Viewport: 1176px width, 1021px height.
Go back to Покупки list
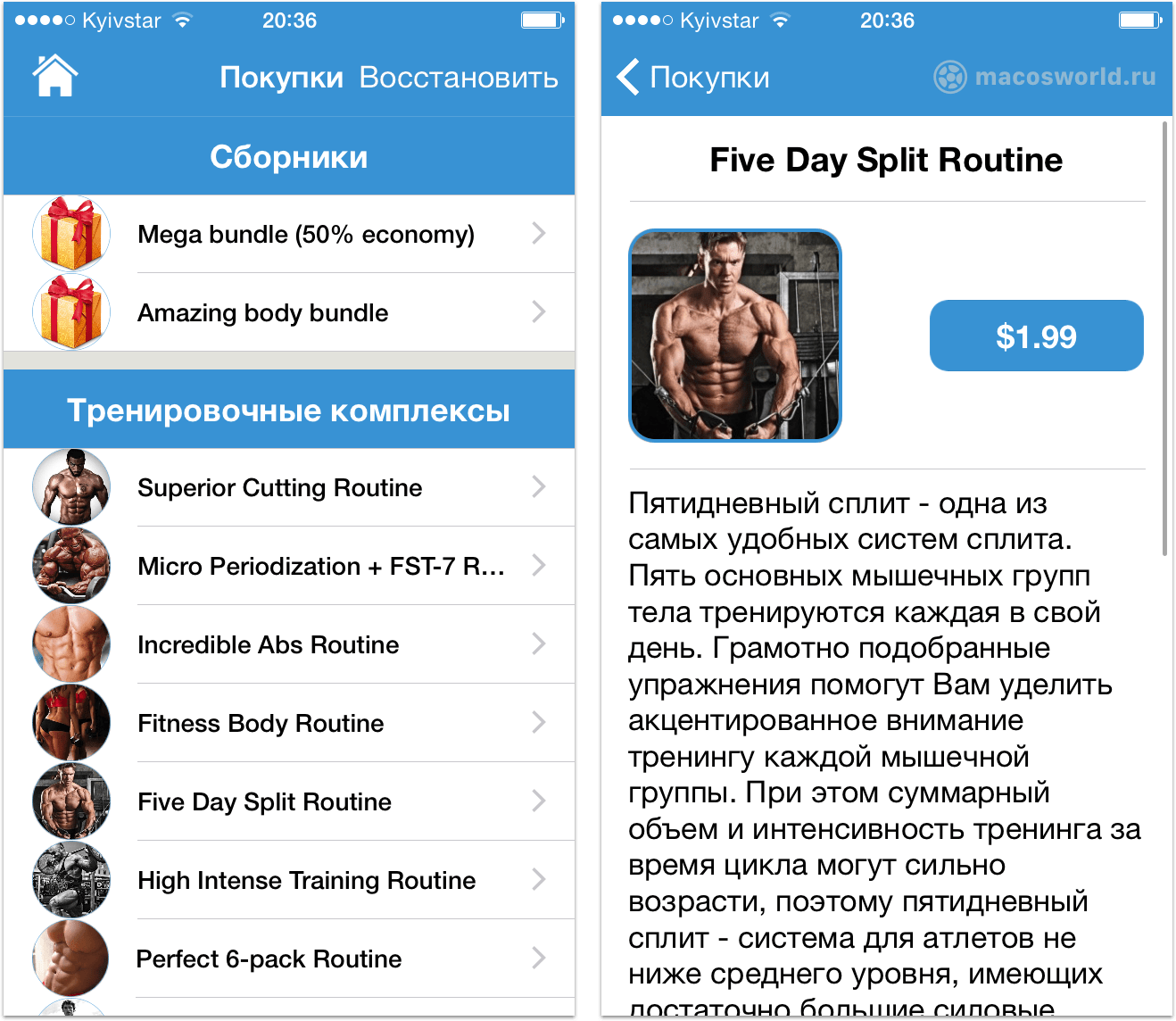693,78
